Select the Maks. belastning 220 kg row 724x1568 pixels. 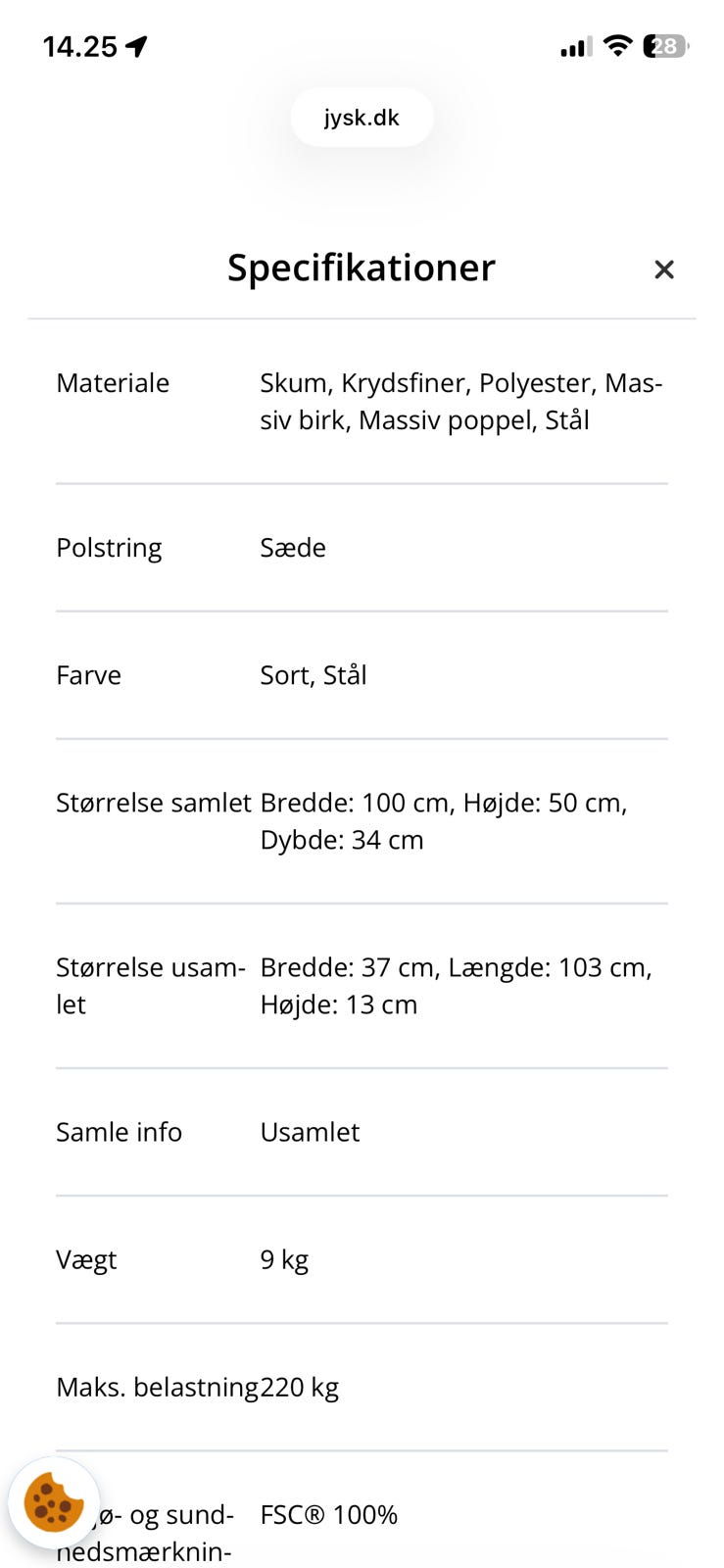(x=197, y=1387)
